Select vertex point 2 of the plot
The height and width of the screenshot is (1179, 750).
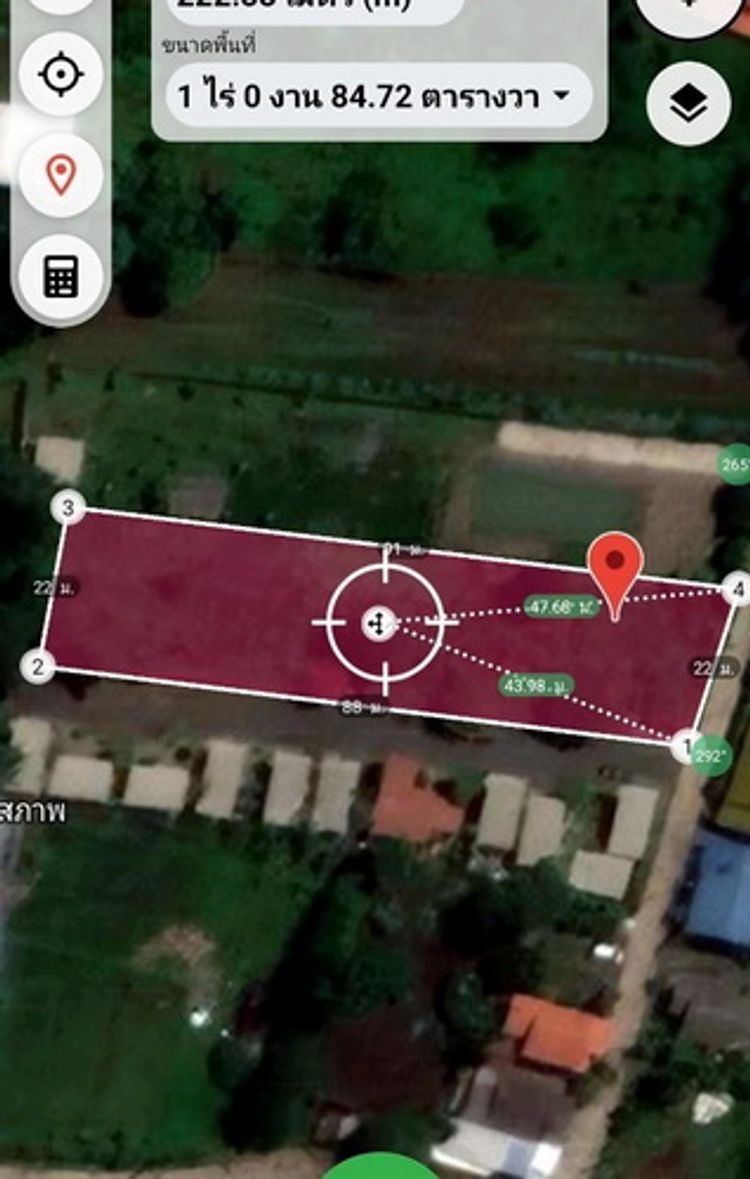(x=38, y=666)
